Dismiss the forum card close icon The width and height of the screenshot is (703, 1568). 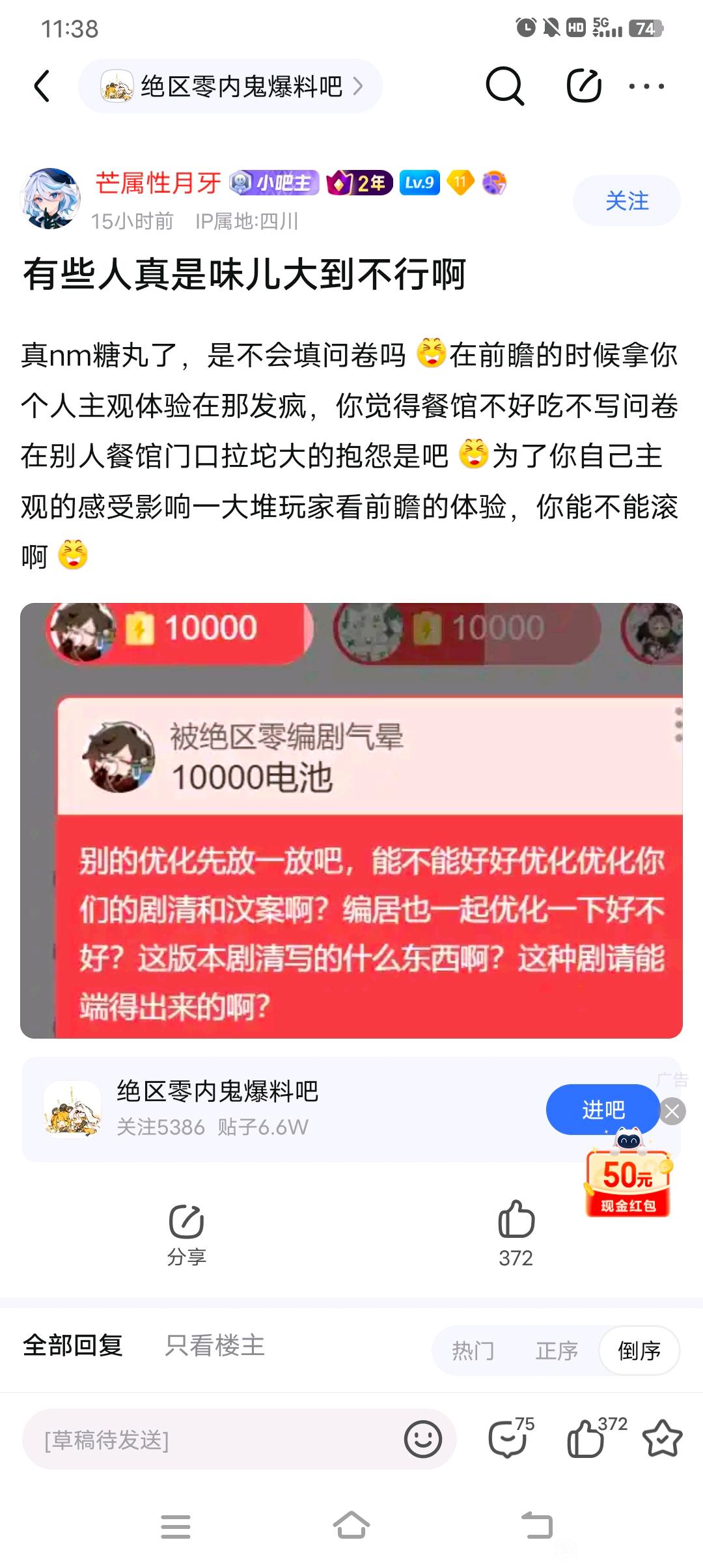[x=672, y=1111]
